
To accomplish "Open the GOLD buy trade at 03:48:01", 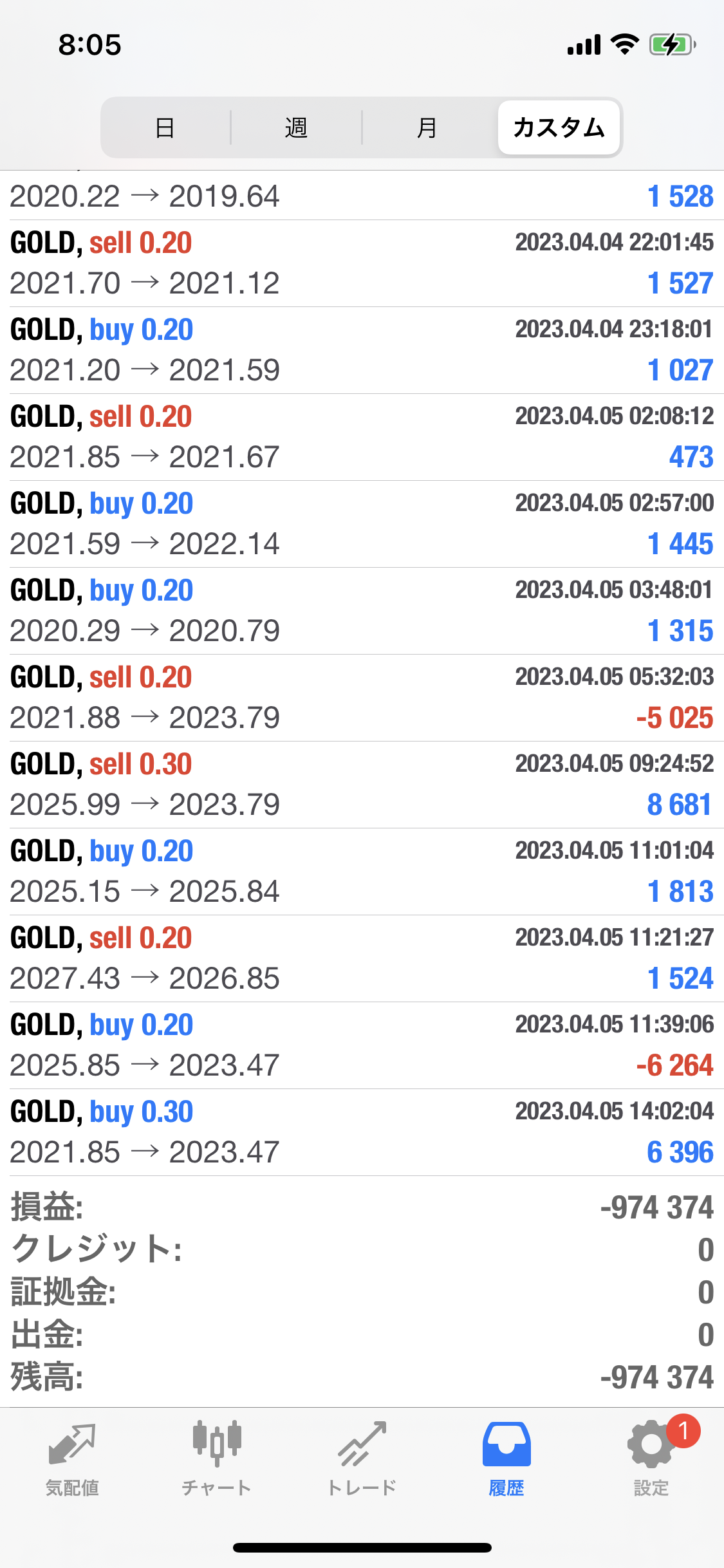I will coord(362,611).
